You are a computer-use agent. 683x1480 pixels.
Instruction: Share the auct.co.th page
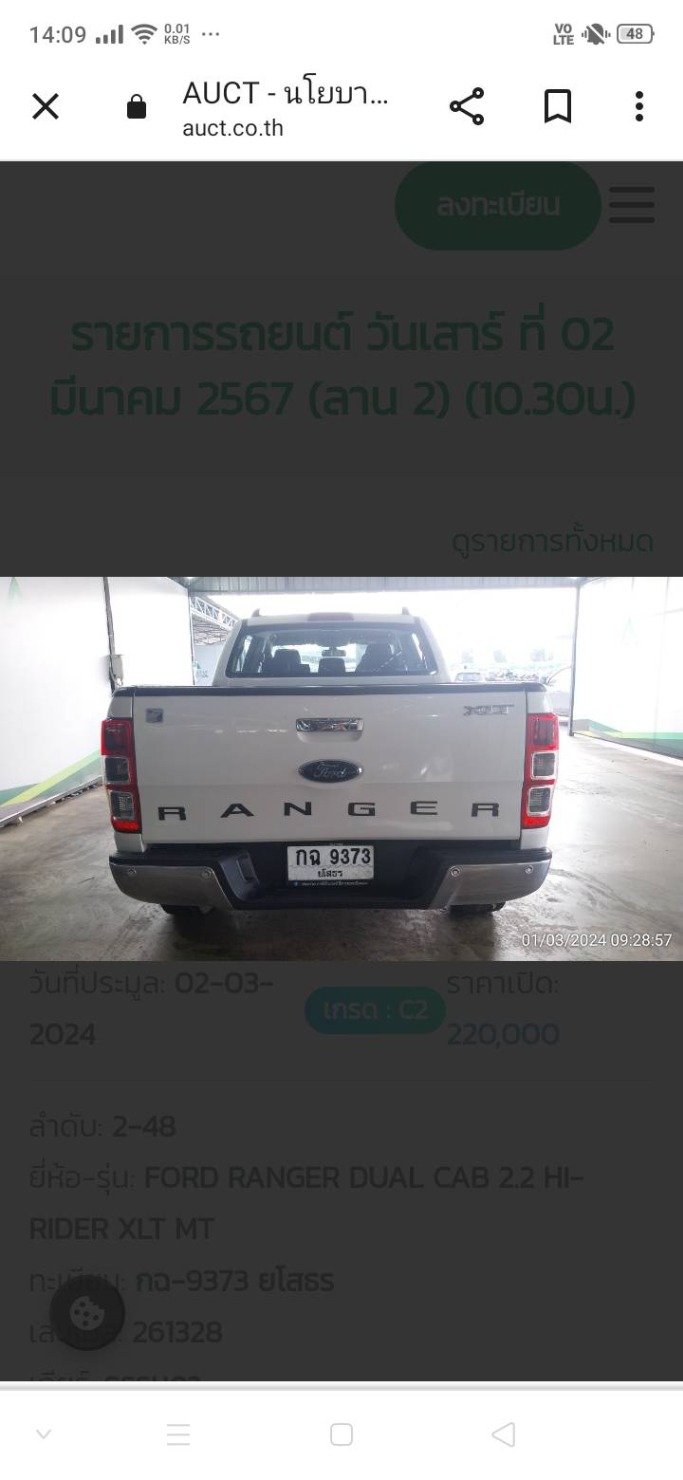pyautogui.click(x=466, y=106)
